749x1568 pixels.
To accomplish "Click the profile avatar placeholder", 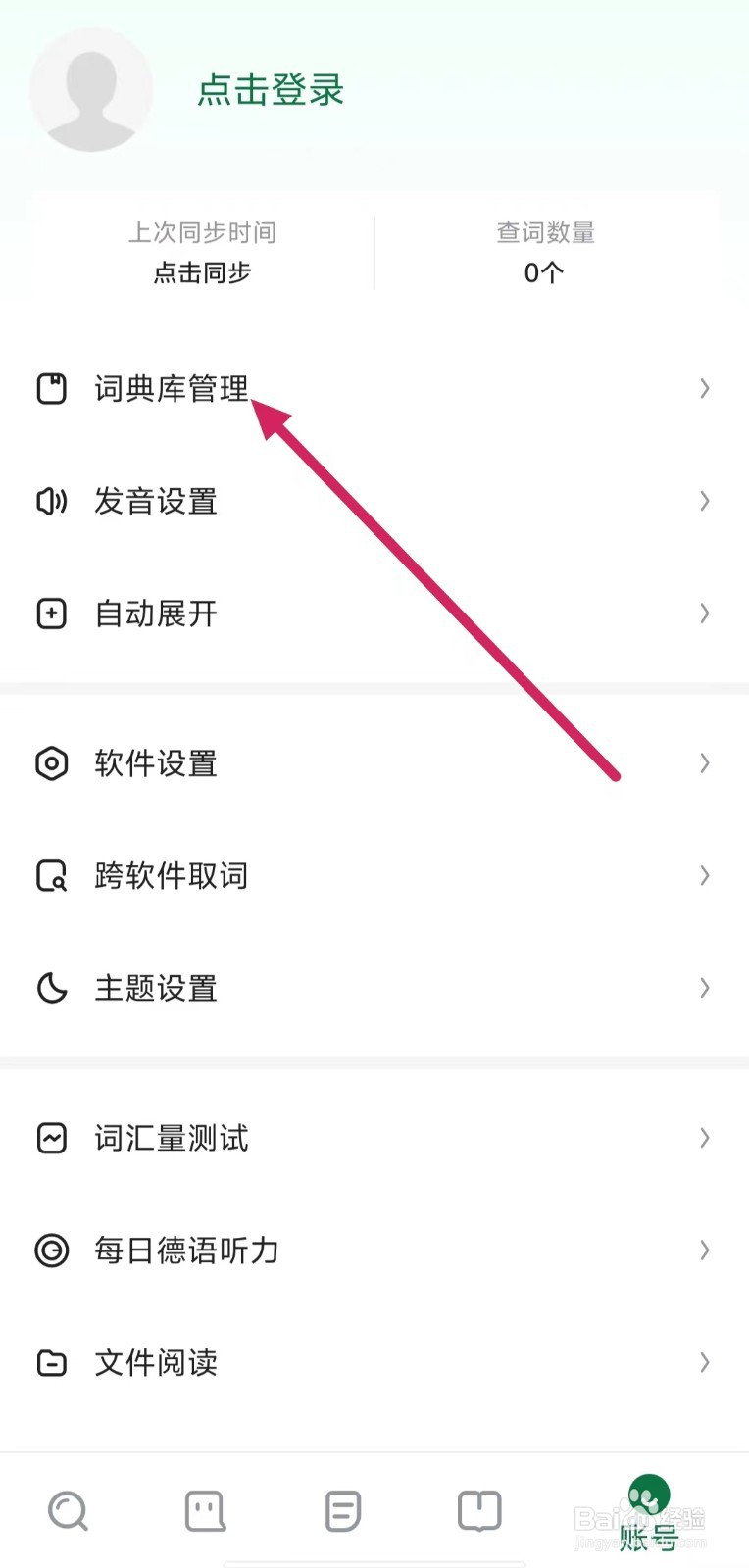I will click(x=91, y=89).
